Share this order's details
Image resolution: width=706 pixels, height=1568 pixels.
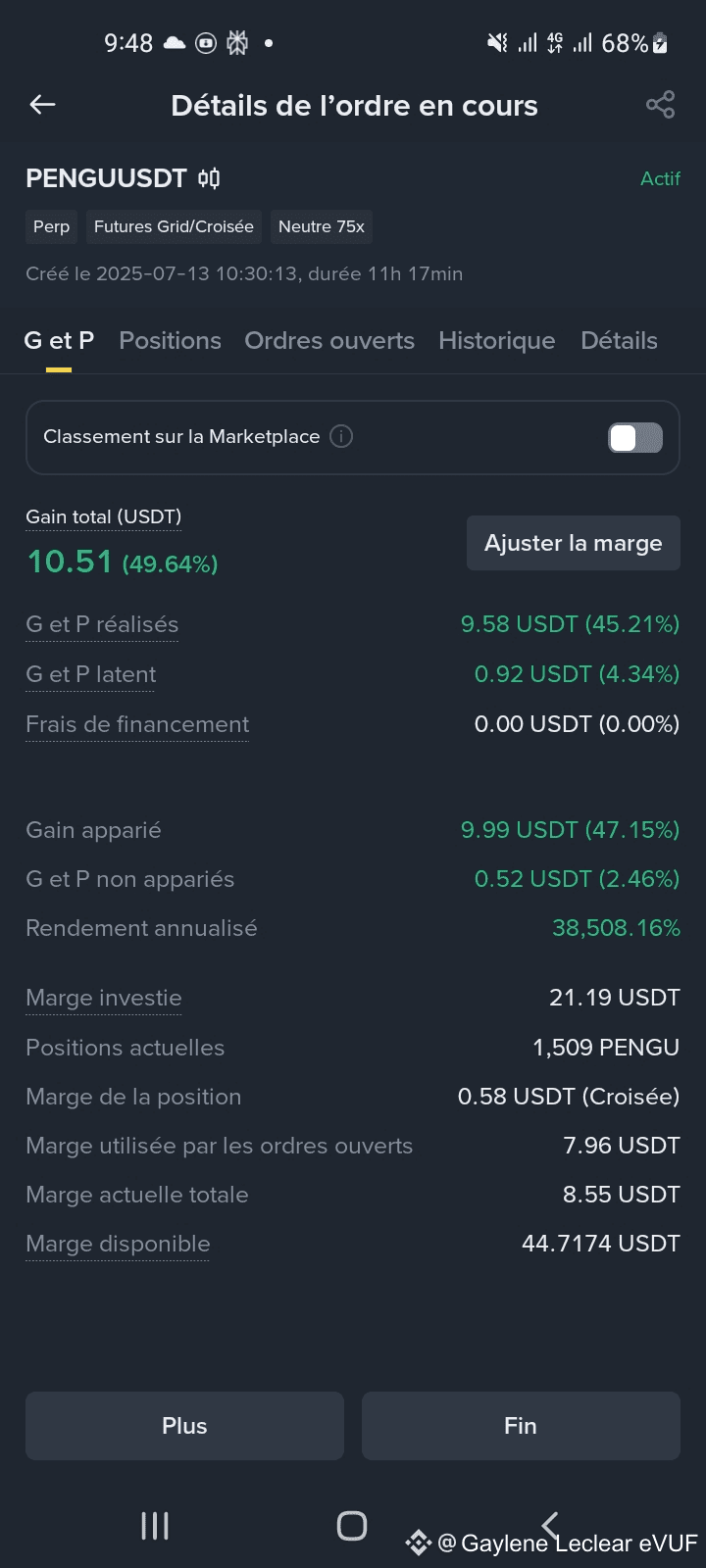coord(660,105)
